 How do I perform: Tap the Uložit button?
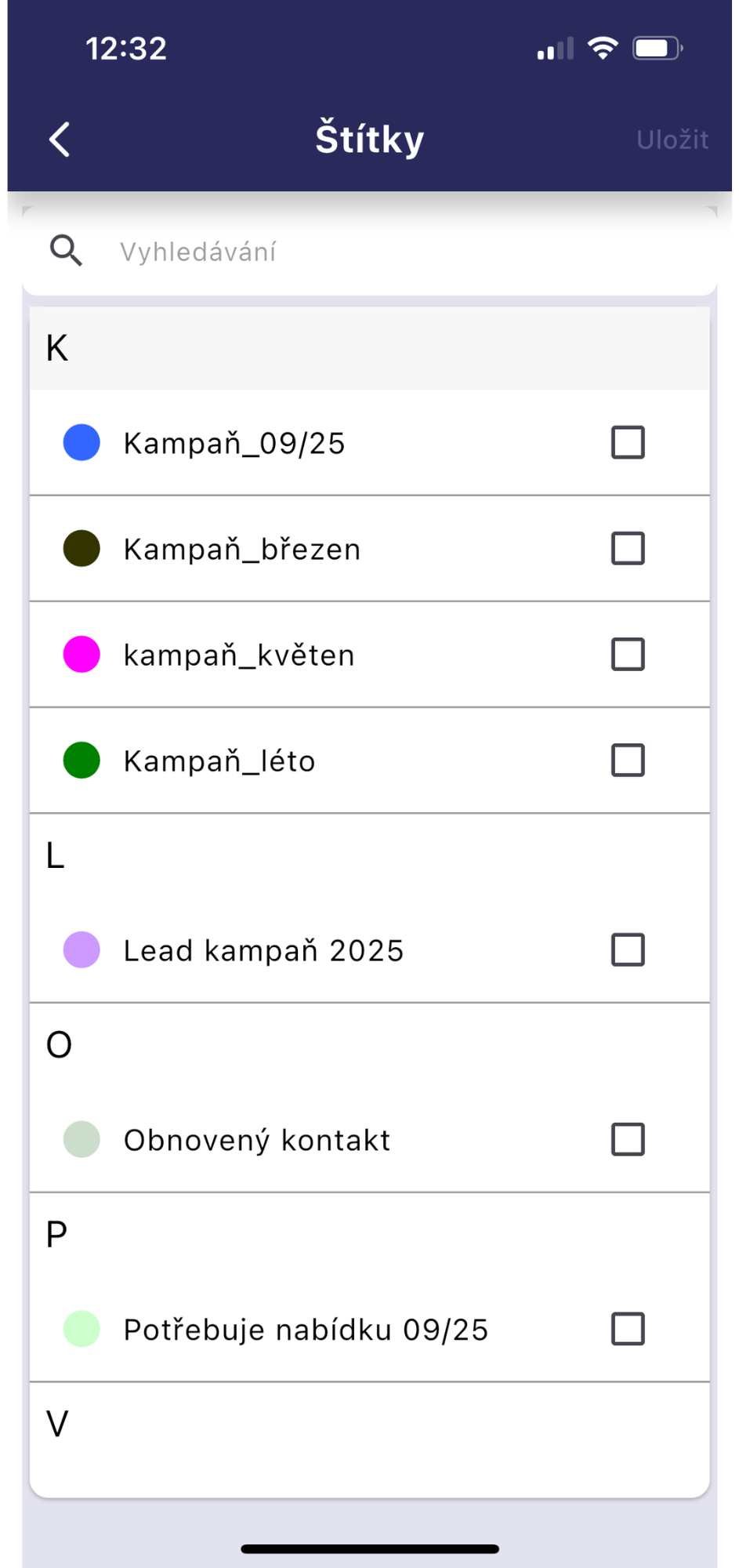(672, 140)
